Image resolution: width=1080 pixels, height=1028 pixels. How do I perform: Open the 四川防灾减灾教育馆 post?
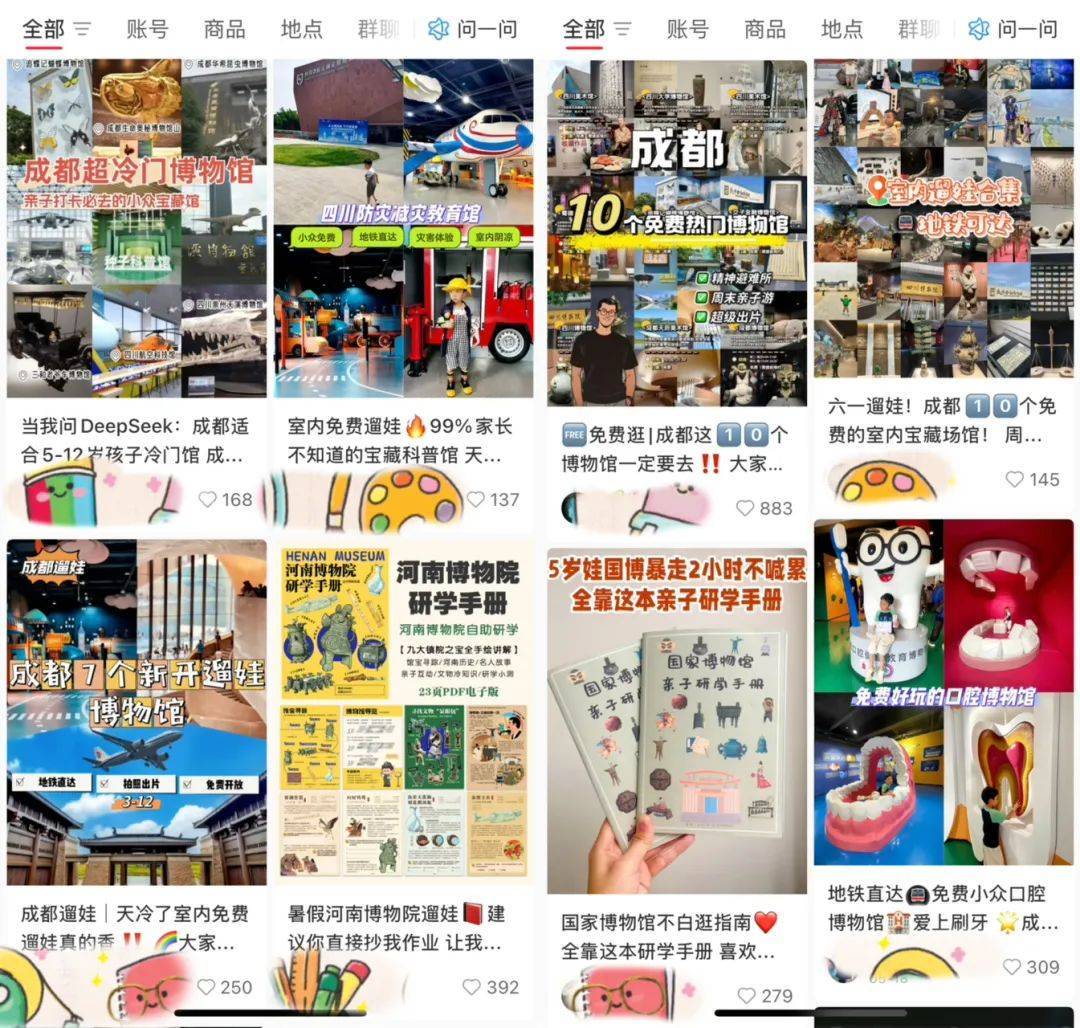403,228
